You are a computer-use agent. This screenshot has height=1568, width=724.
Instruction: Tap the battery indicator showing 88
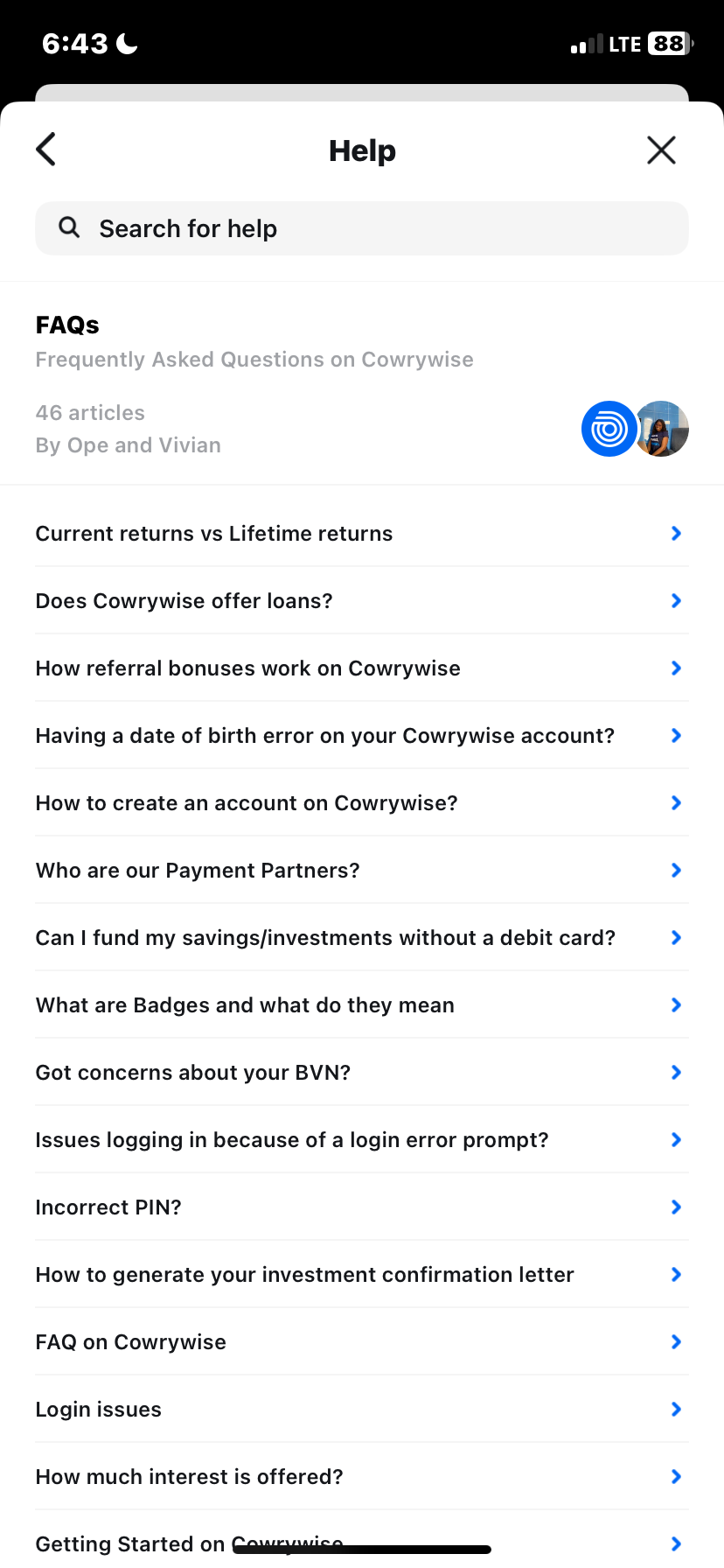point(668,43)
